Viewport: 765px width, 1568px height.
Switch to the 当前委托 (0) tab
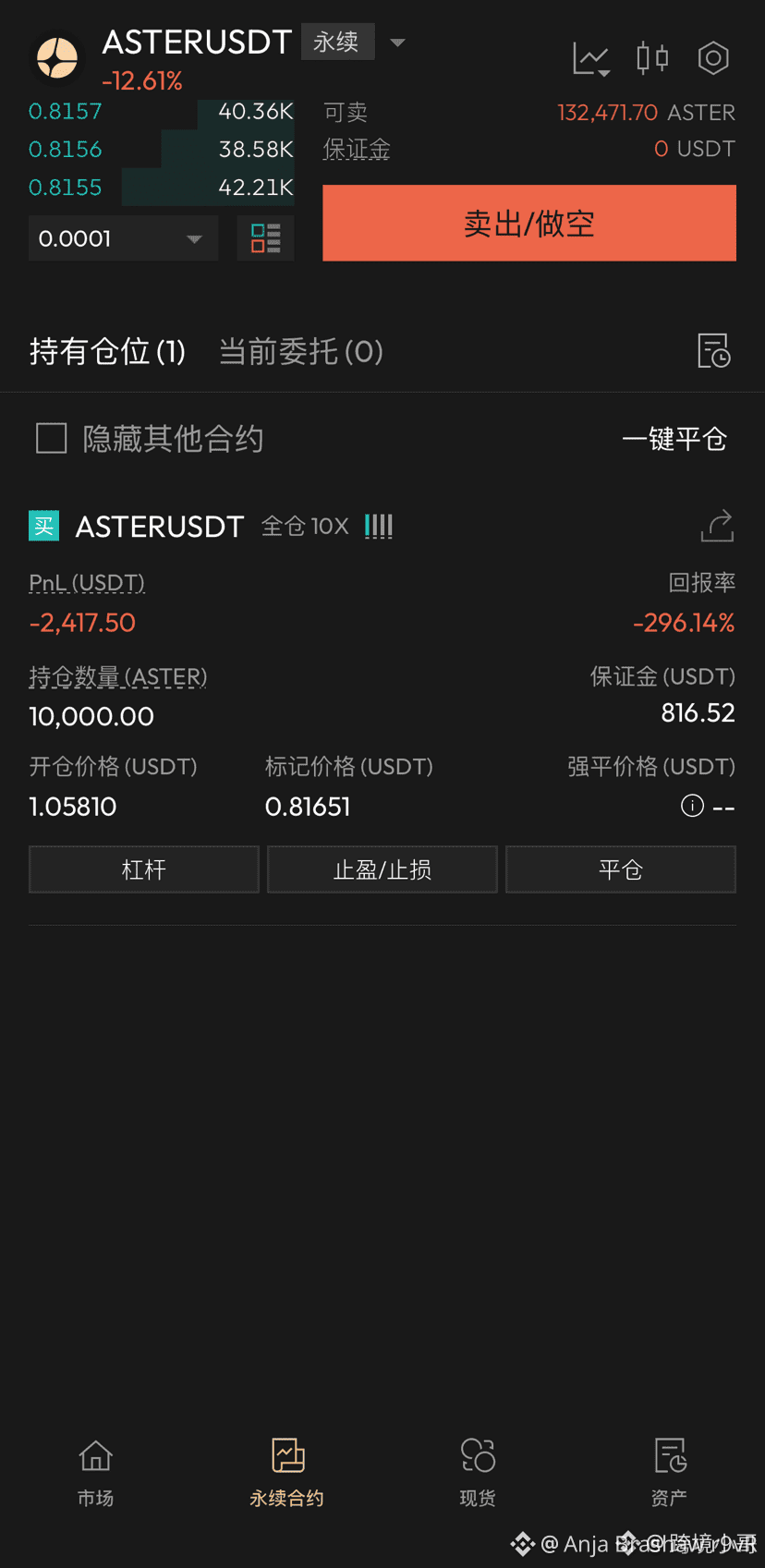coord(300,351)
